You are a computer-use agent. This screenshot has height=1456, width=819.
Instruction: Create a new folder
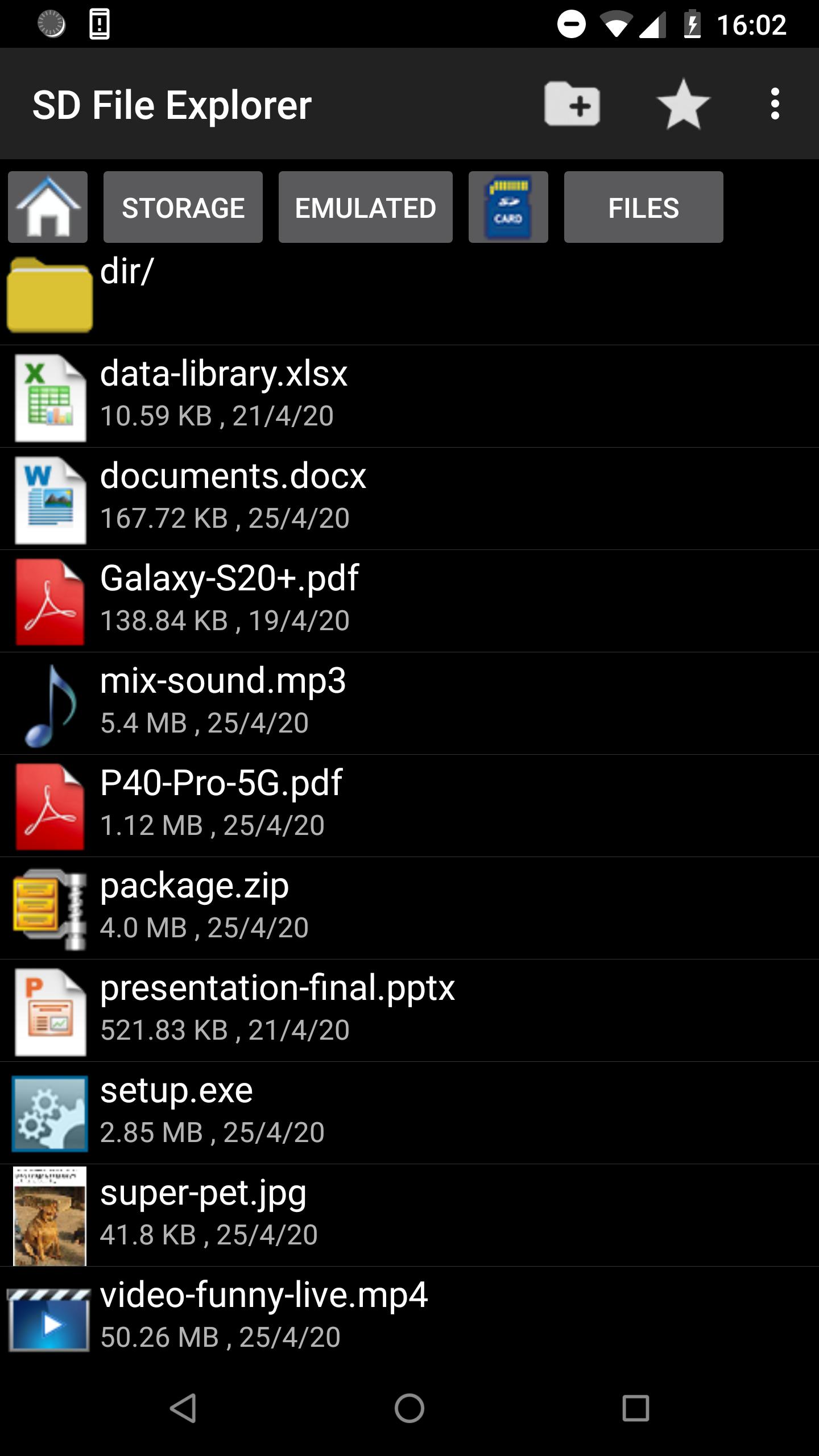point(572,105)
